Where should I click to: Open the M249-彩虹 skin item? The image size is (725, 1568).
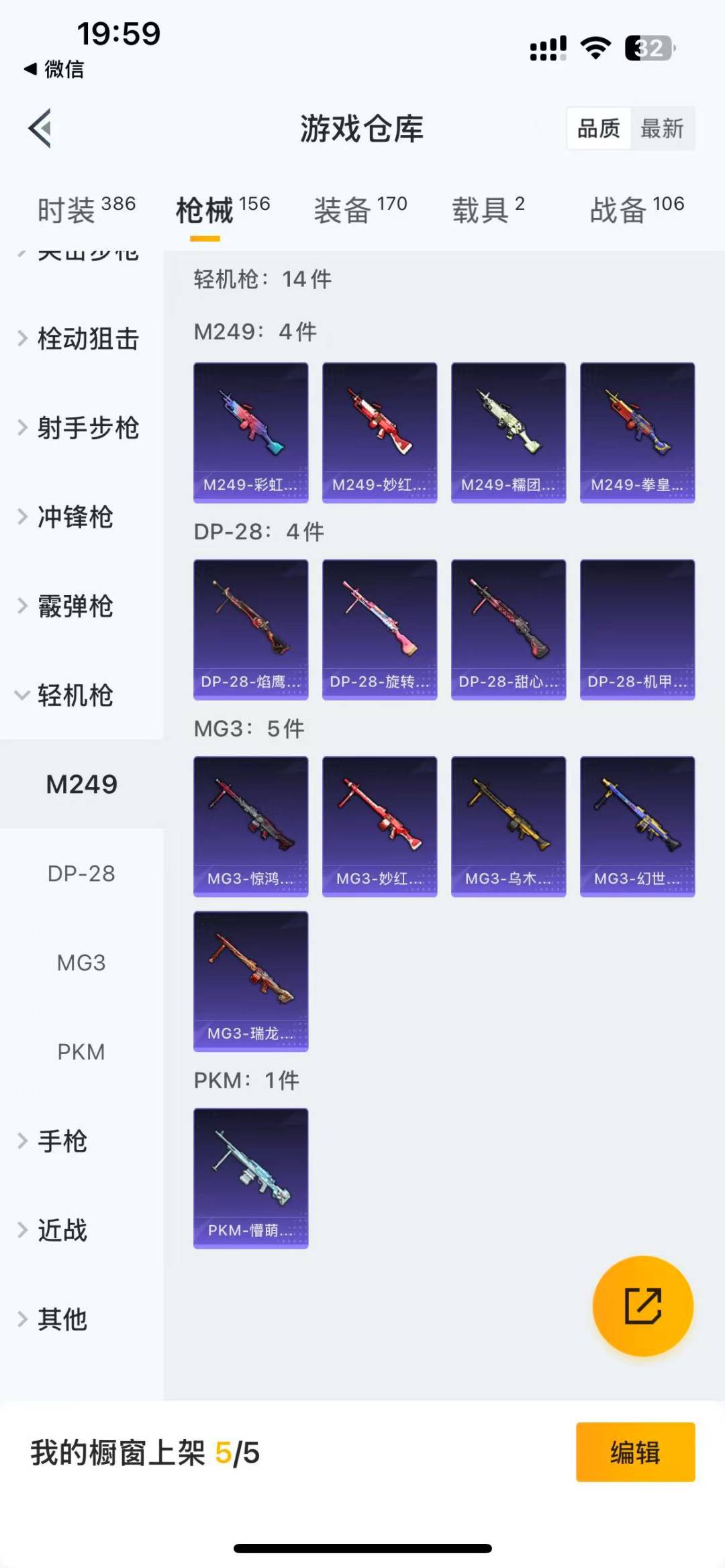tap(250, 433)
